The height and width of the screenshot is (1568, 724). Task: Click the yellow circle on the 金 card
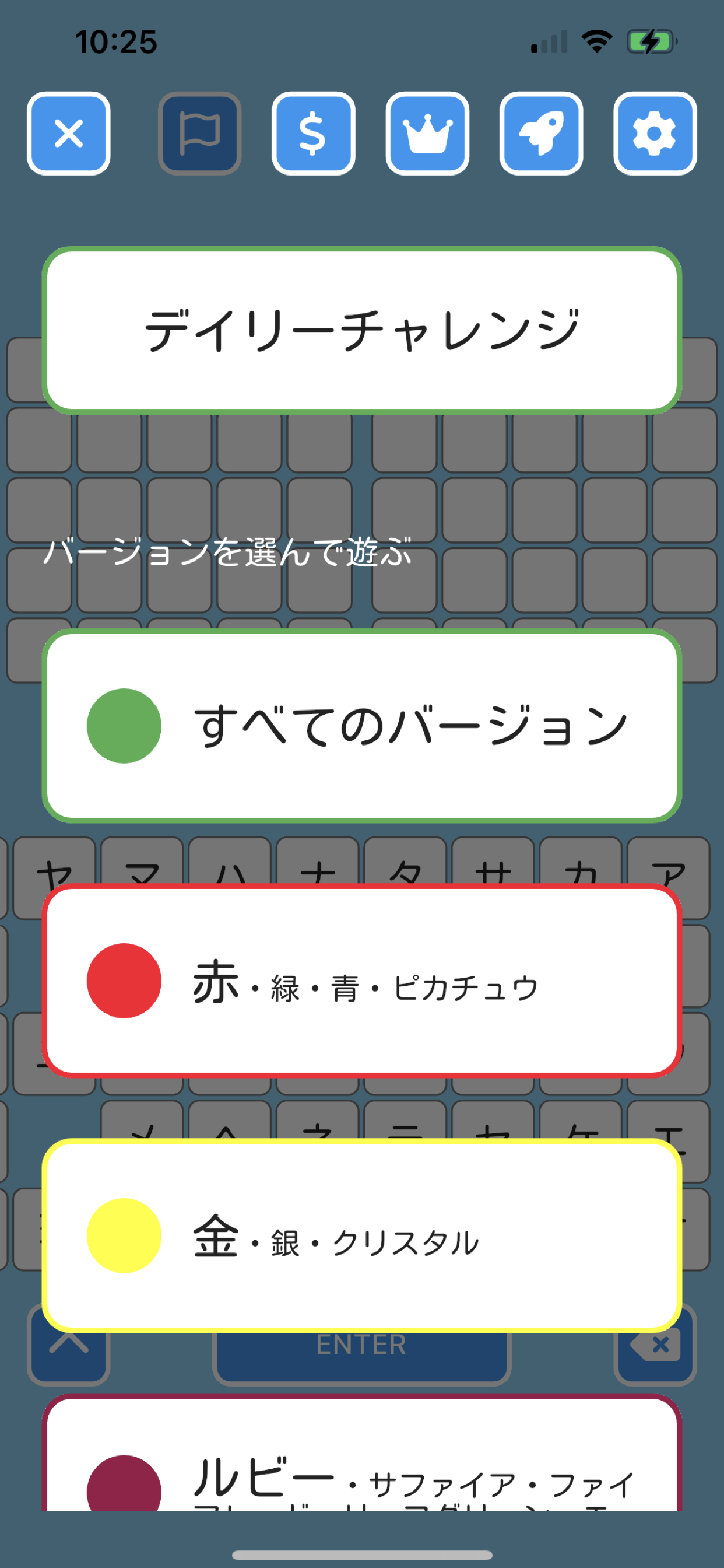126,1237
